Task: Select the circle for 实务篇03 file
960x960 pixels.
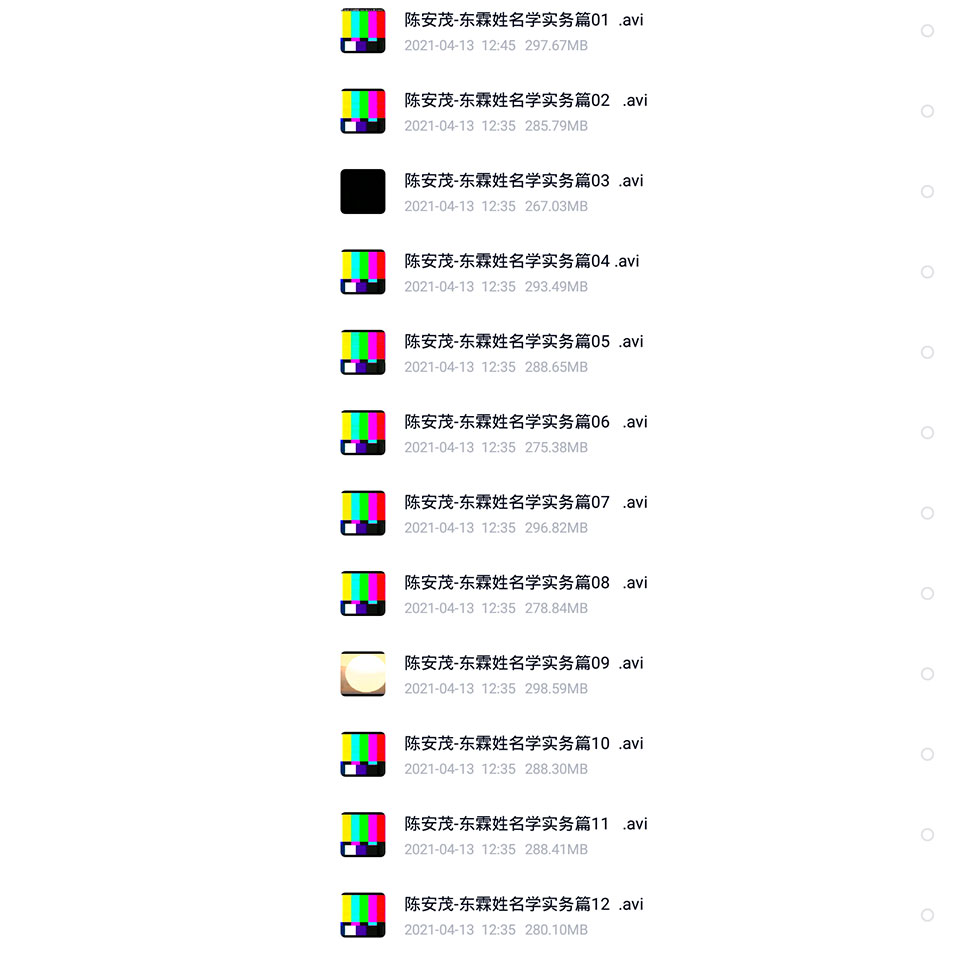Action: point(927,191)
